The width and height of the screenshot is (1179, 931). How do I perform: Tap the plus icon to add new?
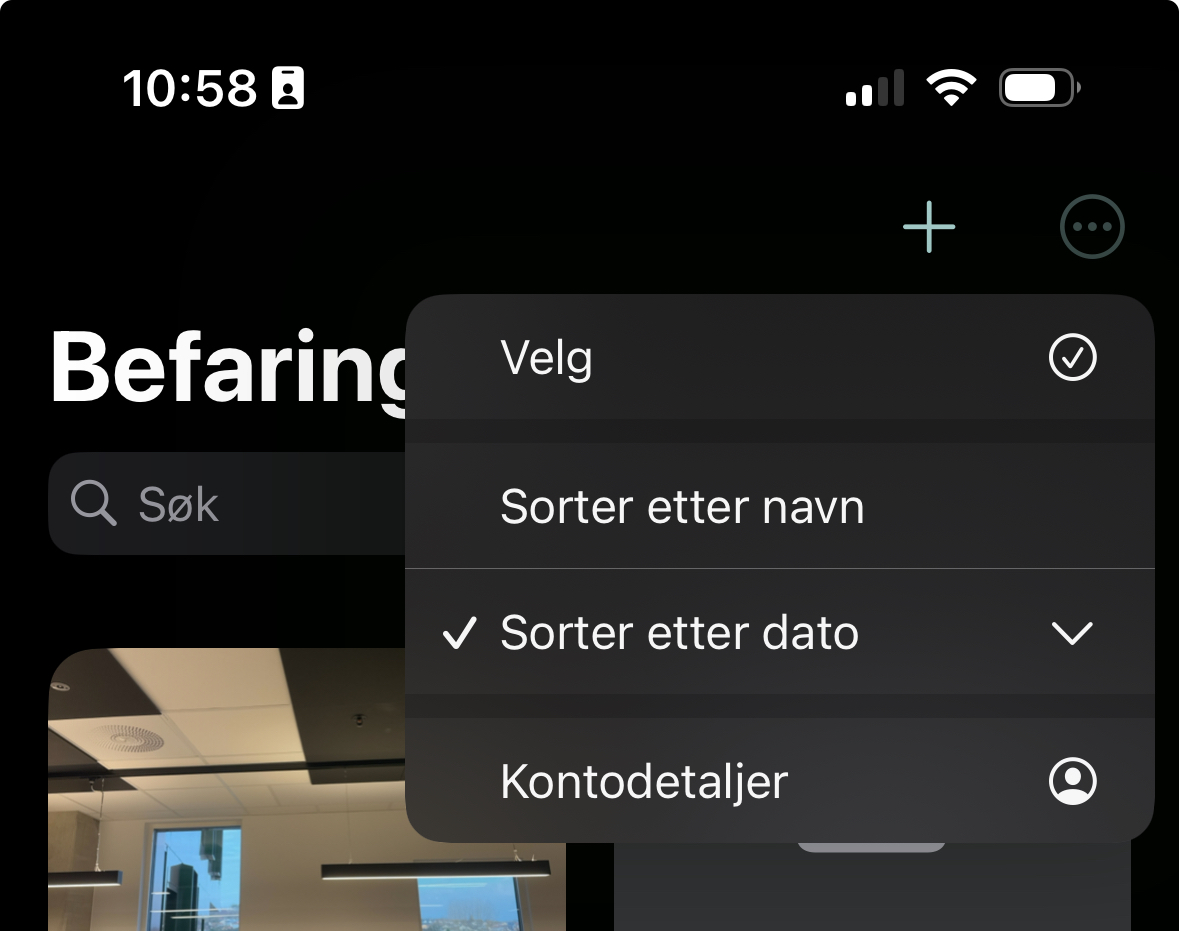tap(929, 227)
